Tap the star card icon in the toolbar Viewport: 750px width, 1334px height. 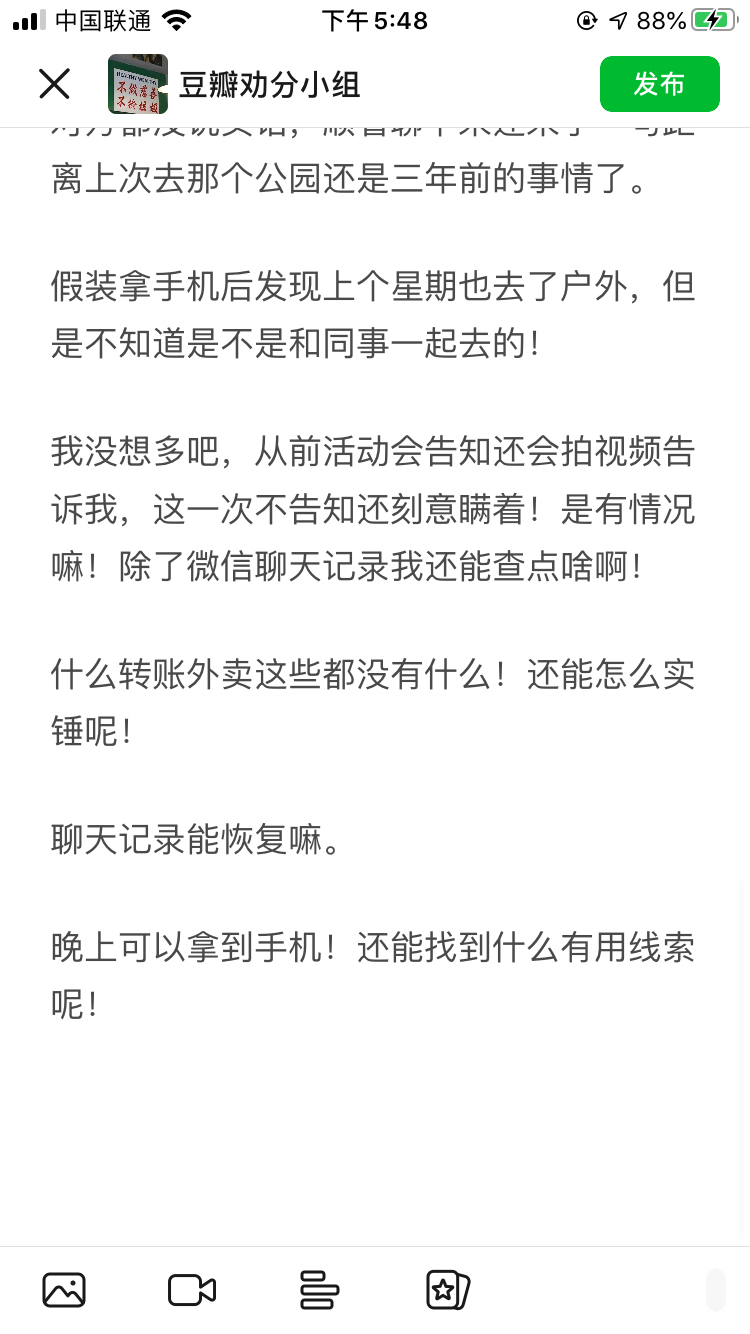tap(447, 1290)
